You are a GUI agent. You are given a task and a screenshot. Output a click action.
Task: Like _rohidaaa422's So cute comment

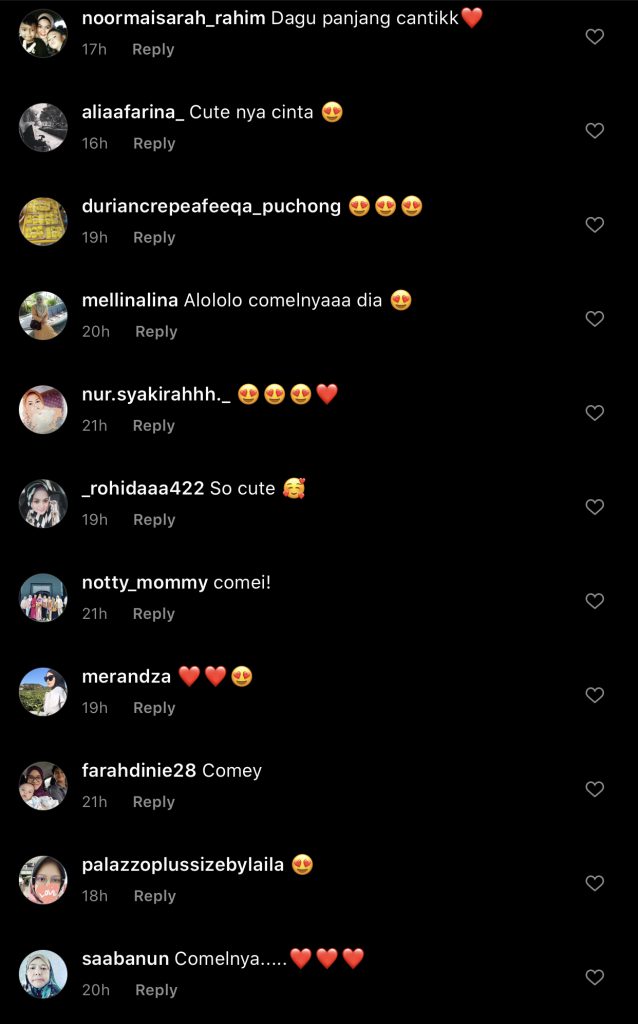pyautogui.click(x=594, y=507)
